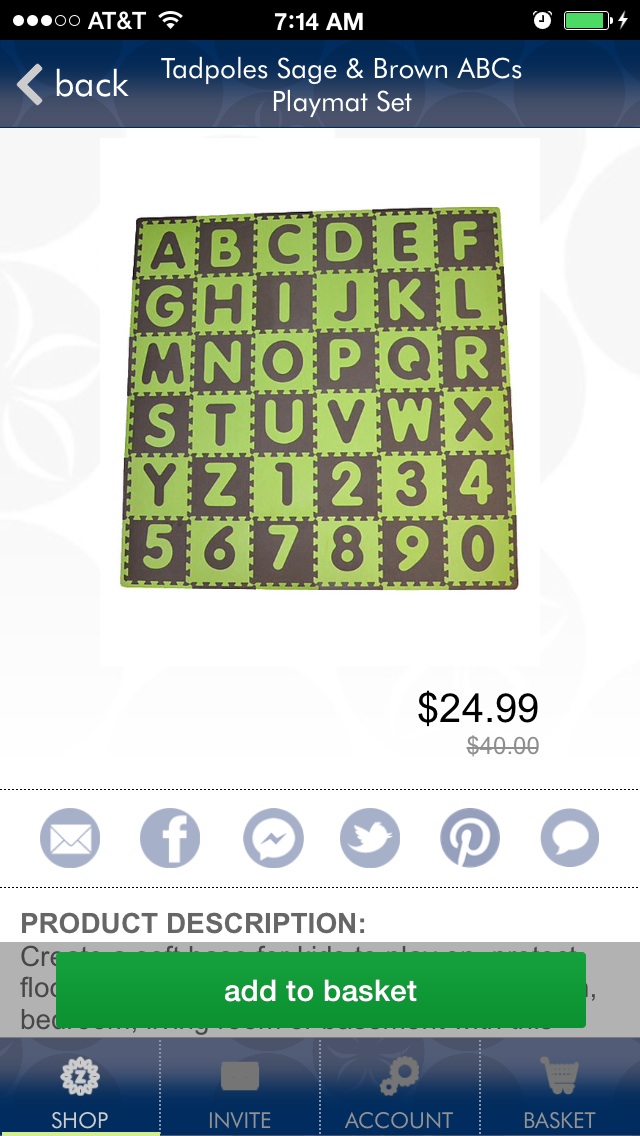Enlarge the ABCs playmat product image
This screenshot has height=1136, width=640.
pos(318,398)
